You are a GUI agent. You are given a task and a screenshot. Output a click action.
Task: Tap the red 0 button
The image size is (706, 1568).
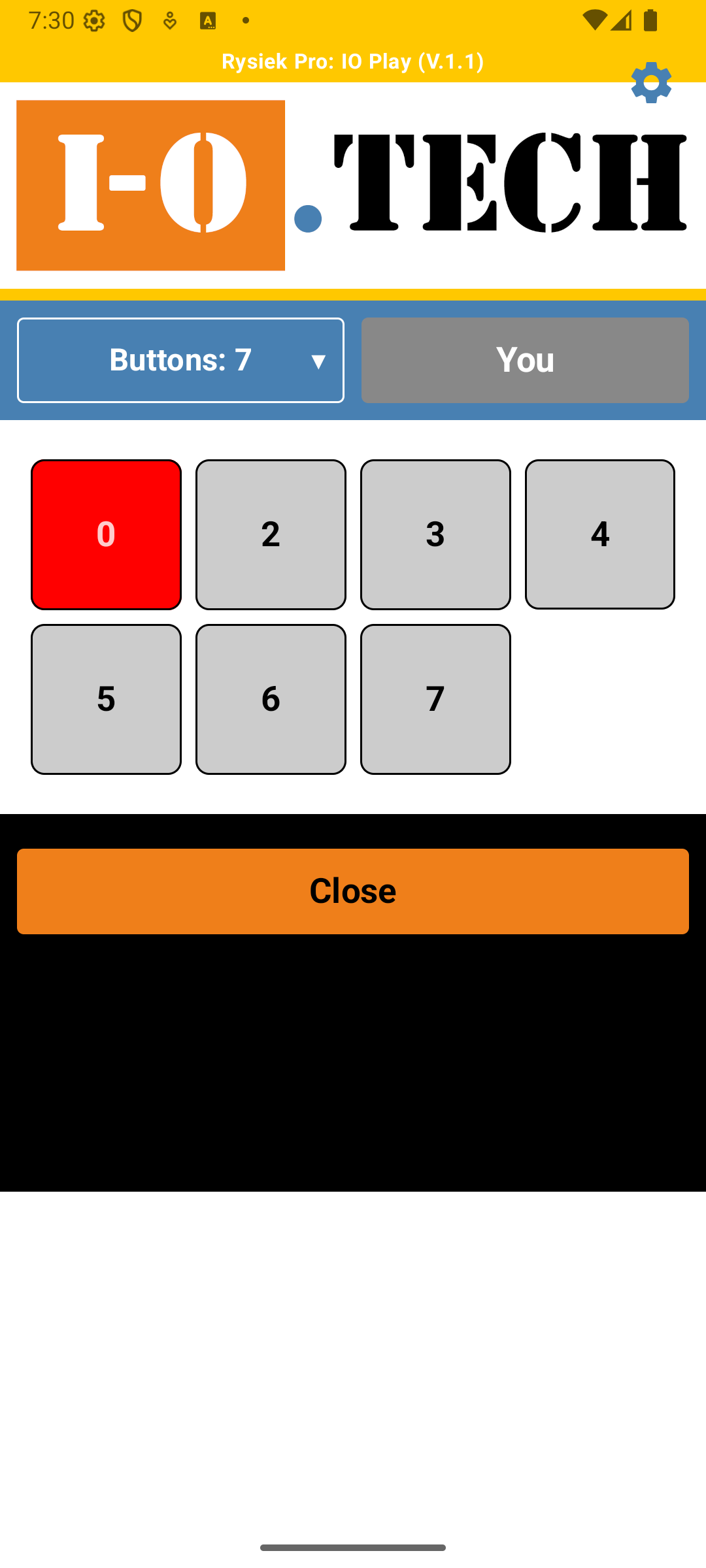106,534
